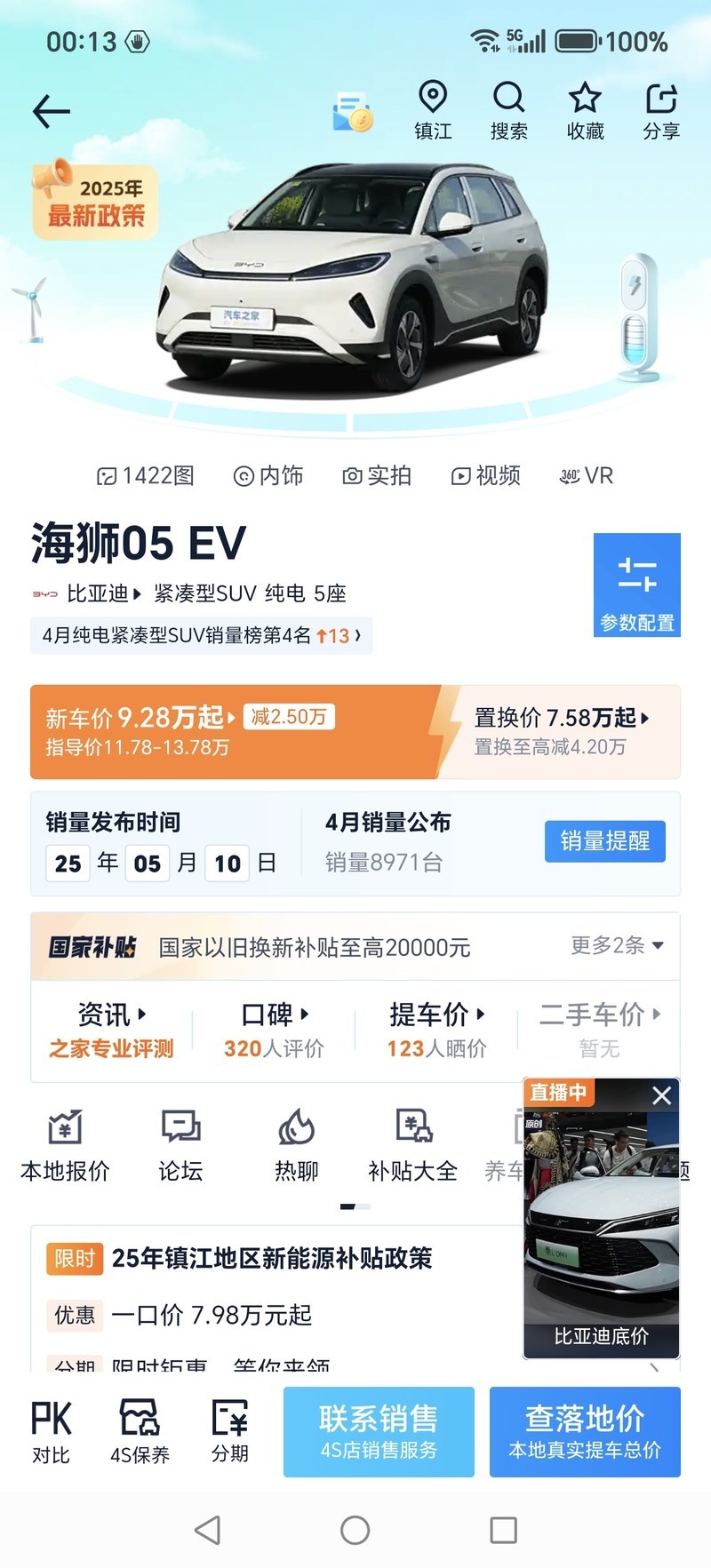Image resolution: width=711 pixels, height=1568 pixels.
Task: Go back using the top-left arrow
Action: tap(51, 111)
